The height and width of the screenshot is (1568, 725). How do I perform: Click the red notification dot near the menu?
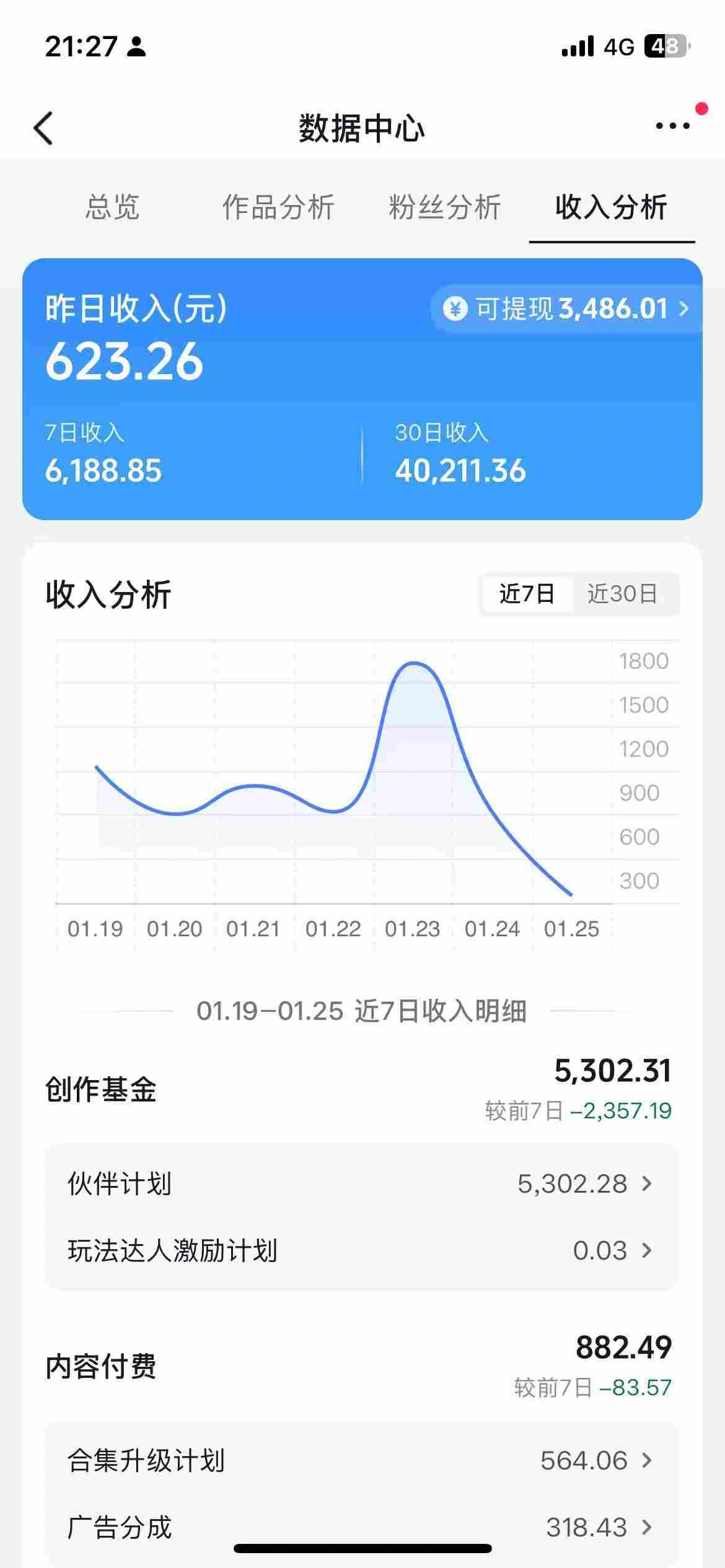tap(701, 108)
